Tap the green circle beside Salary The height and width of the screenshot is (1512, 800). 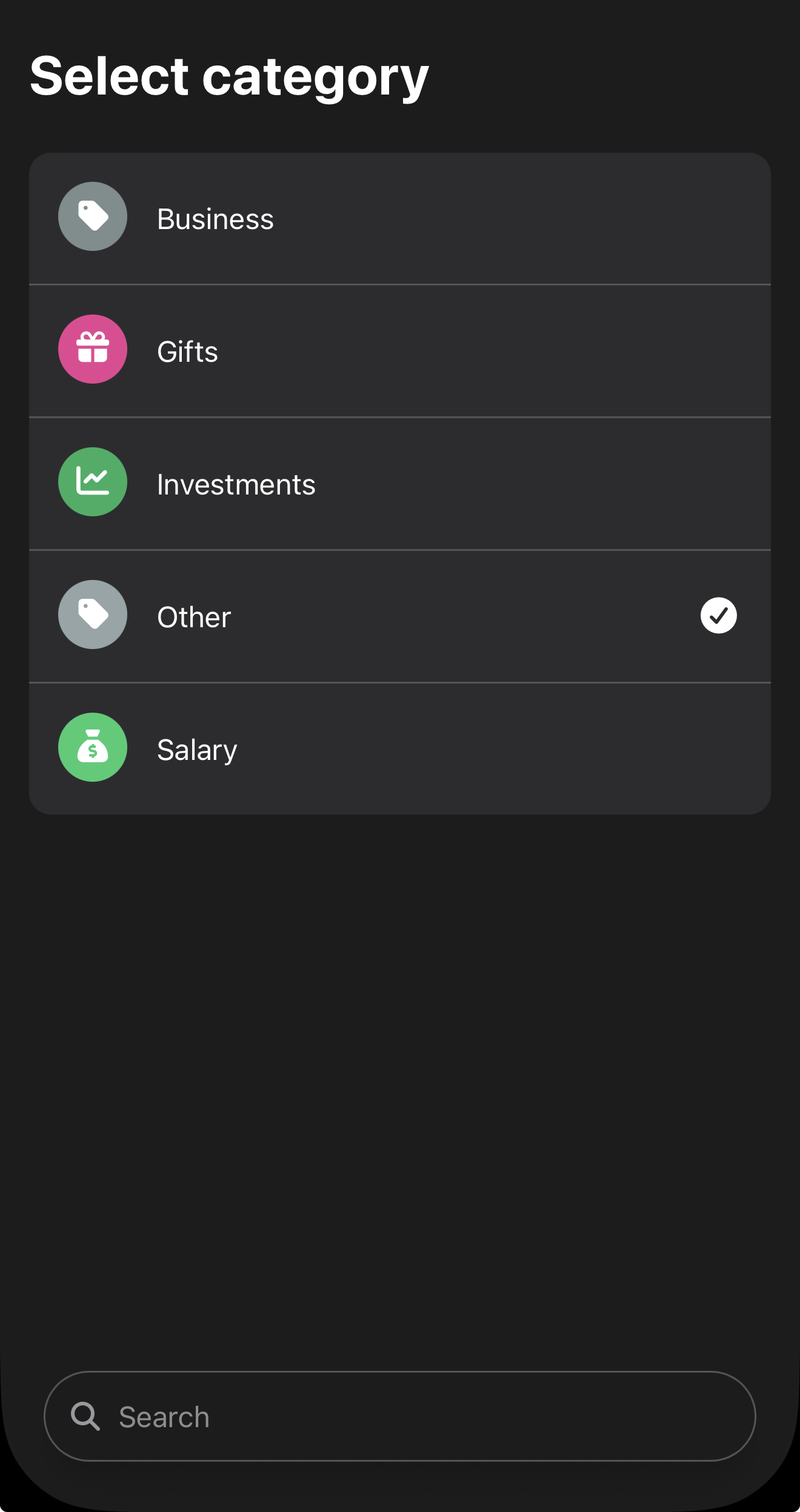click(92, 747)
